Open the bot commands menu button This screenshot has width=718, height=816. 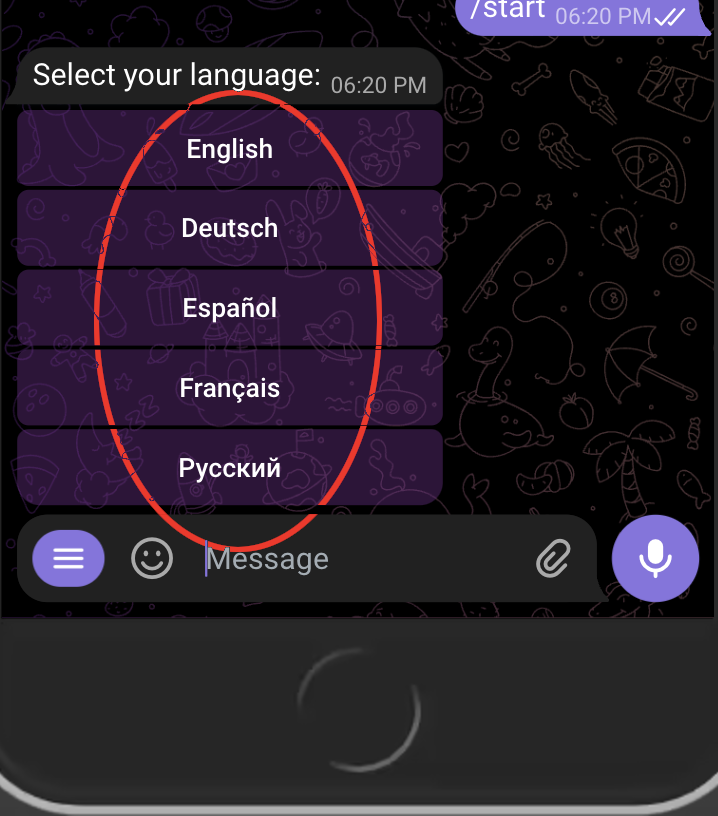click(x=68, y=558)
